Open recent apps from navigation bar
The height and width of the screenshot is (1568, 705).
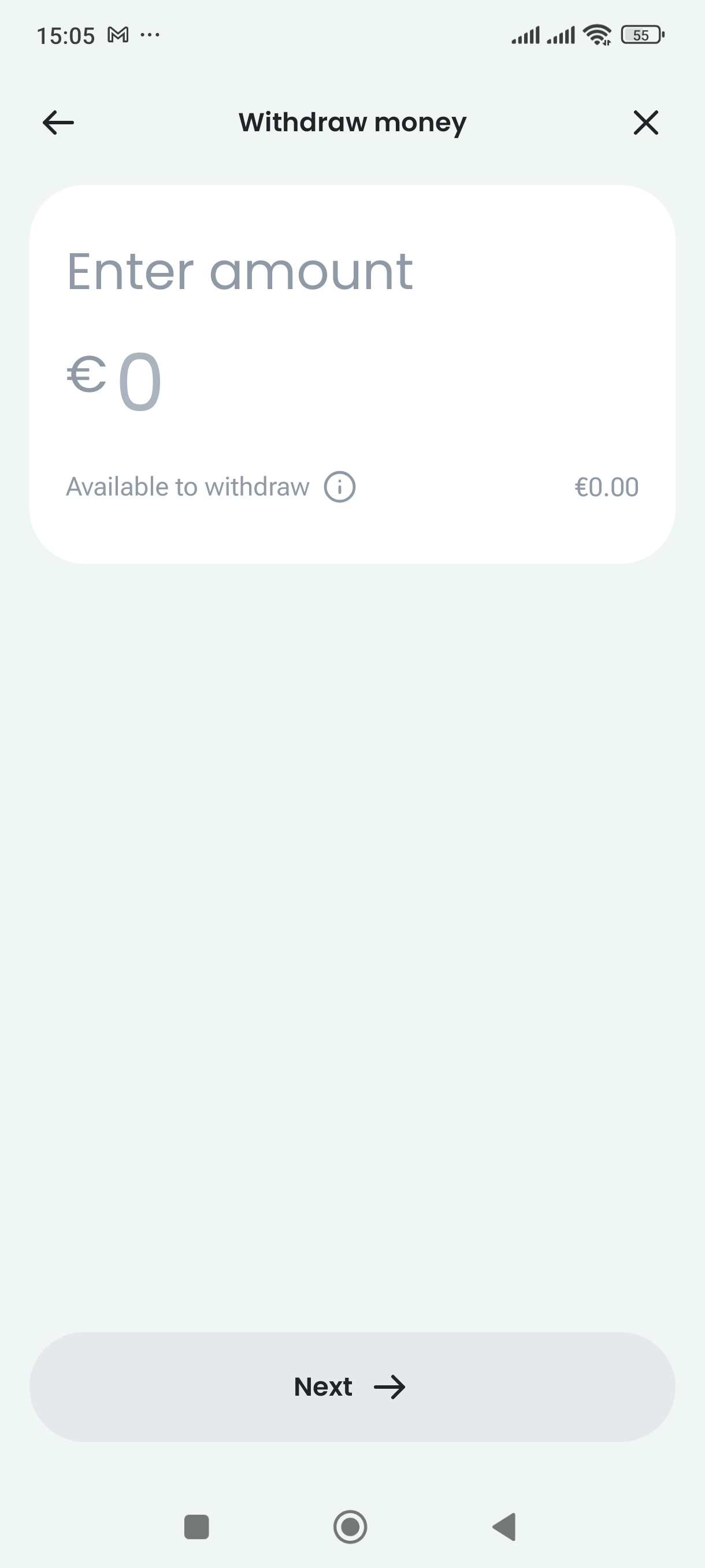point(196,1526)
